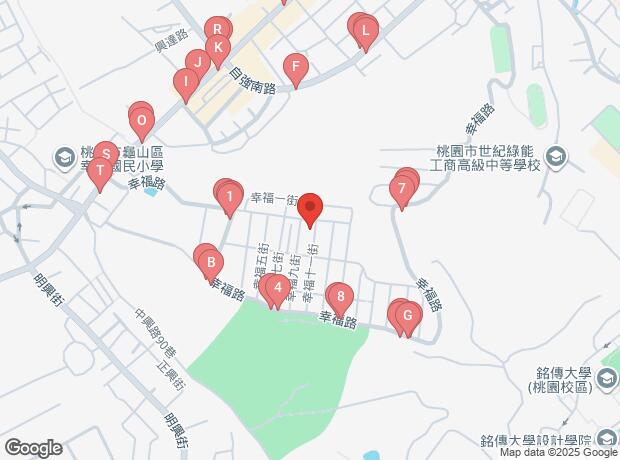Open the marker numbered 8
The height and width of the screenshot is (460, 620).
pyautogui.click(x=341, y=298)
